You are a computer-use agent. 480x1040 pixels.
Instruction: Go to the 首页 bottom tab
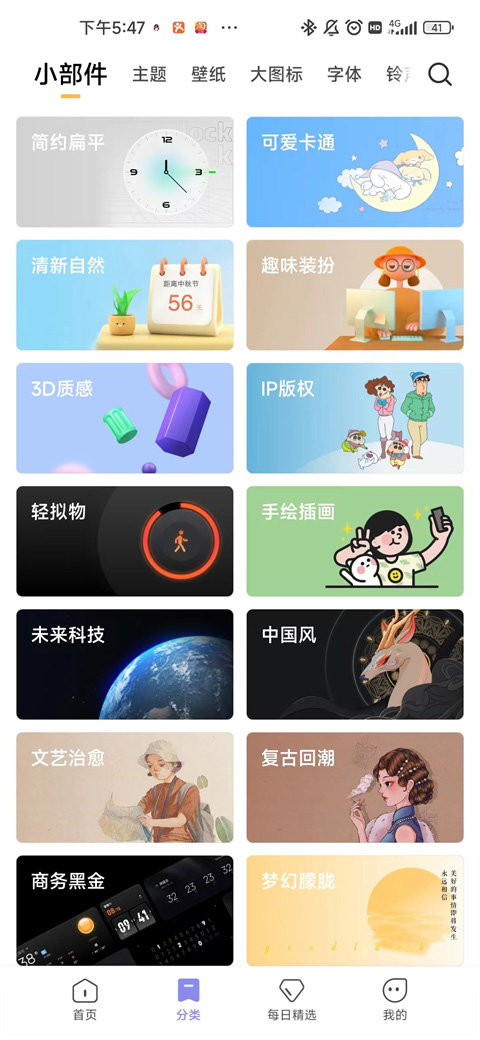click(85, 1000)
